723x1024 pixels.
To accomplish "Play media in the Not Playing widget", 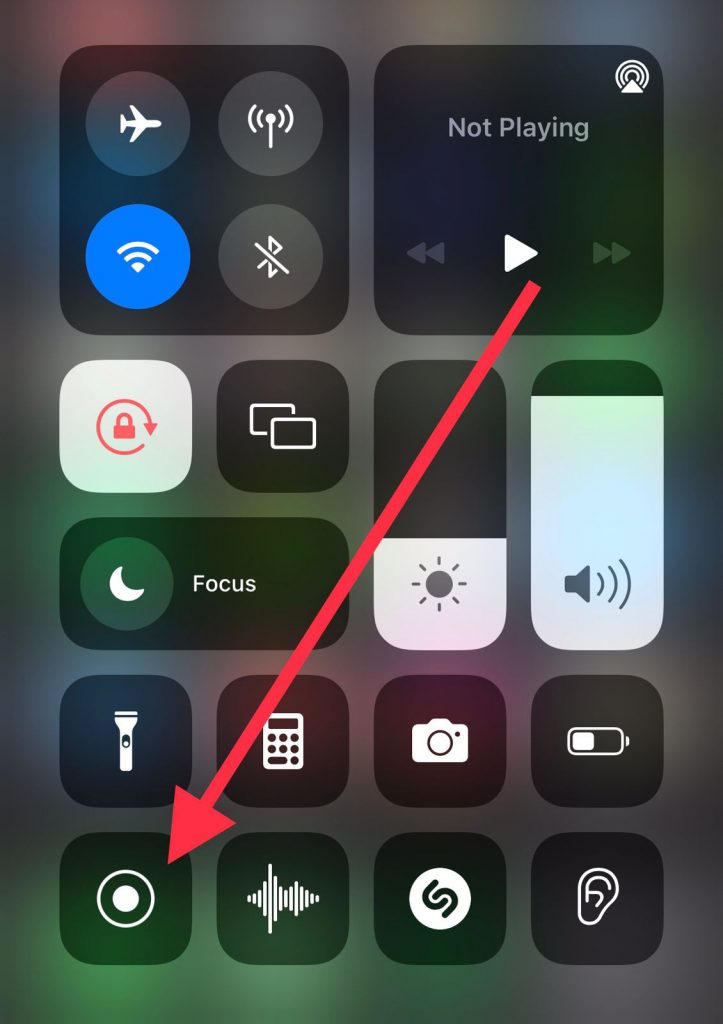I will pos(519,253).
